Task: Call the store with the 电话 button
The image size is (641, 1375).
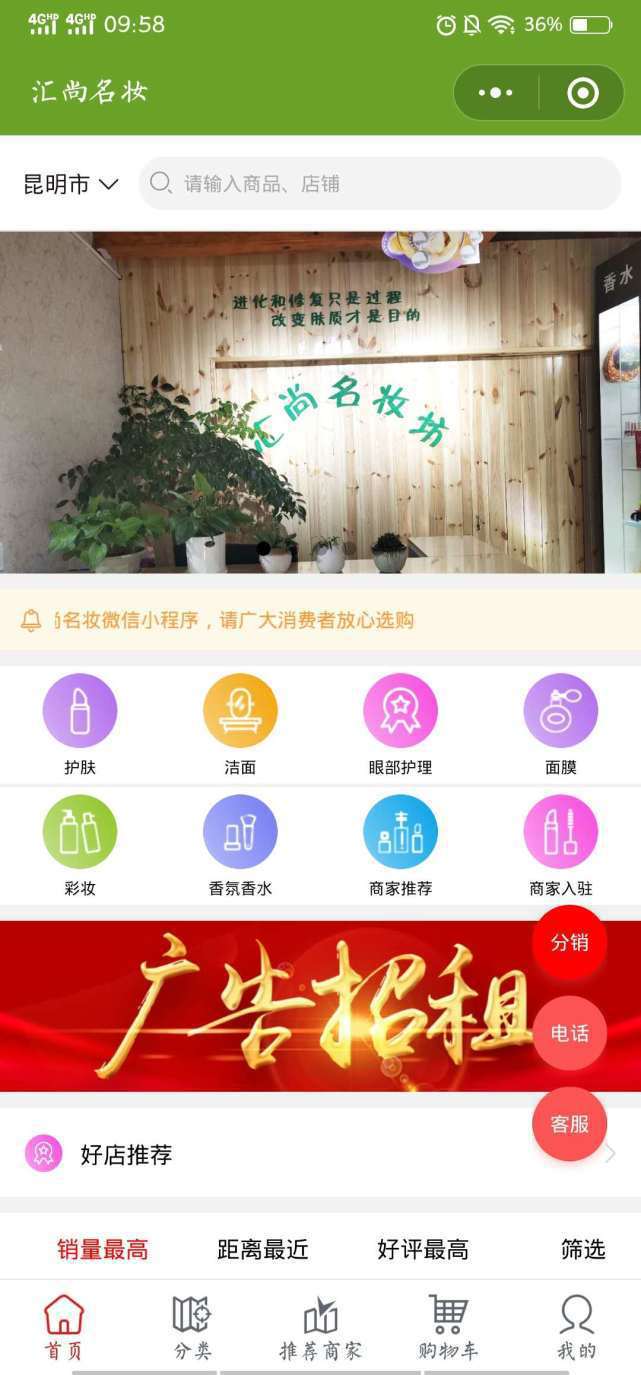Action: pyautogui.click(x=569, y=1033)
